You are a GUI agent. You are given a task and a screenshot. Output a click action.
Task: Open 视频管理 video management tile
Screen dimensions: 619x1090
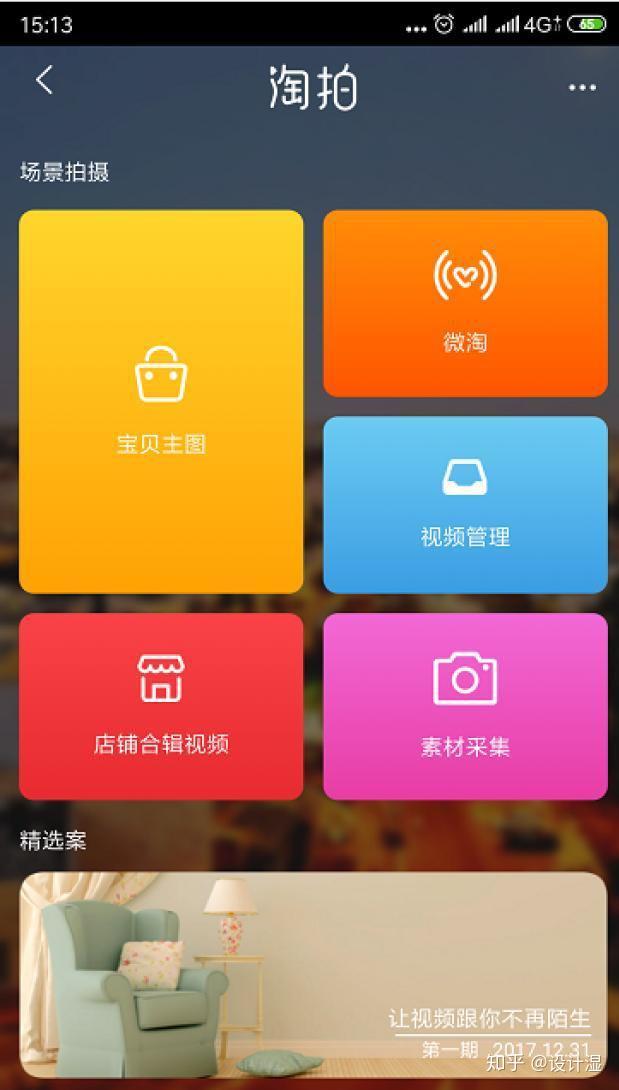click(465, 505)
